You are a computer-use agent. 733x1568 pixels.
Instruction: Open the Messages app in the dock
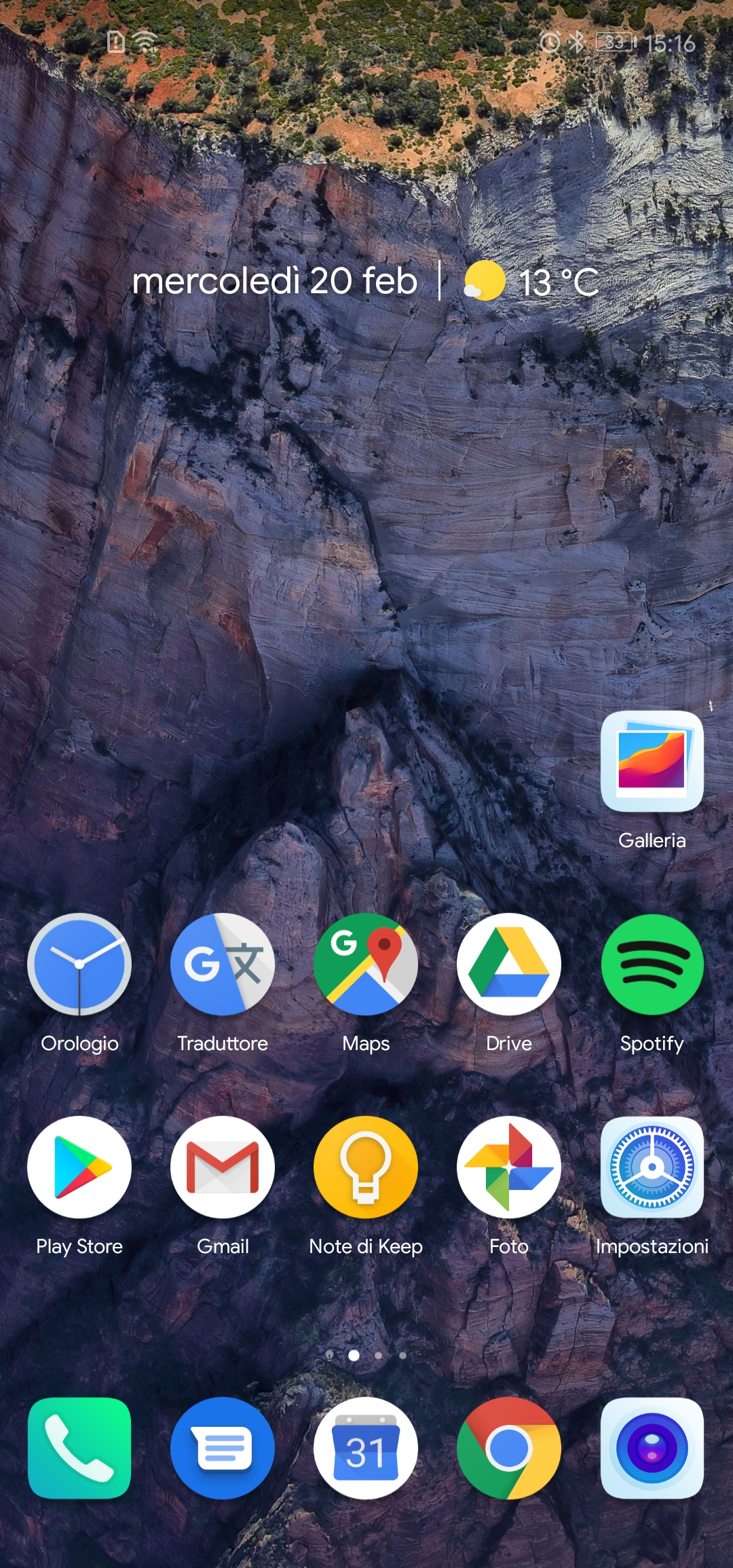(223, 1449)
